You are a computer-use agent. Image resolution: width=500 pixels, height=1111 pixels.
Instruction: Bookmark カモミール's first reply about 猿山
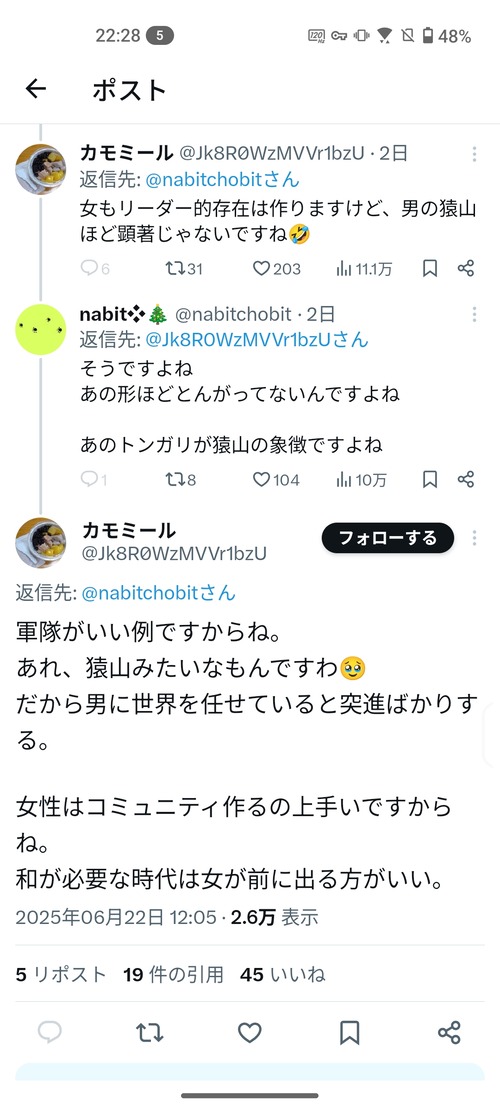tap(430, 269)
